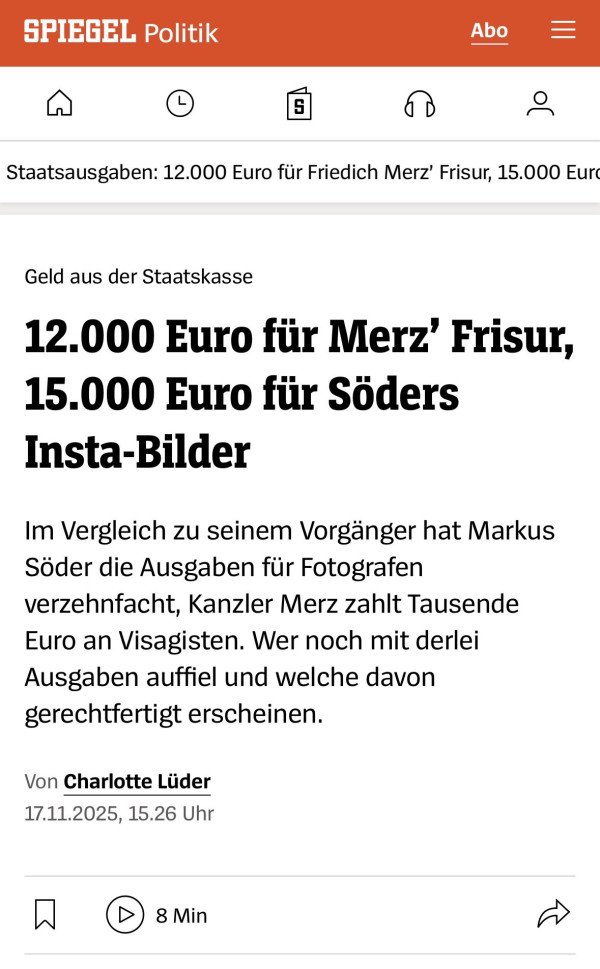Open author Charlotte Lüder's page

pos(137,782)
